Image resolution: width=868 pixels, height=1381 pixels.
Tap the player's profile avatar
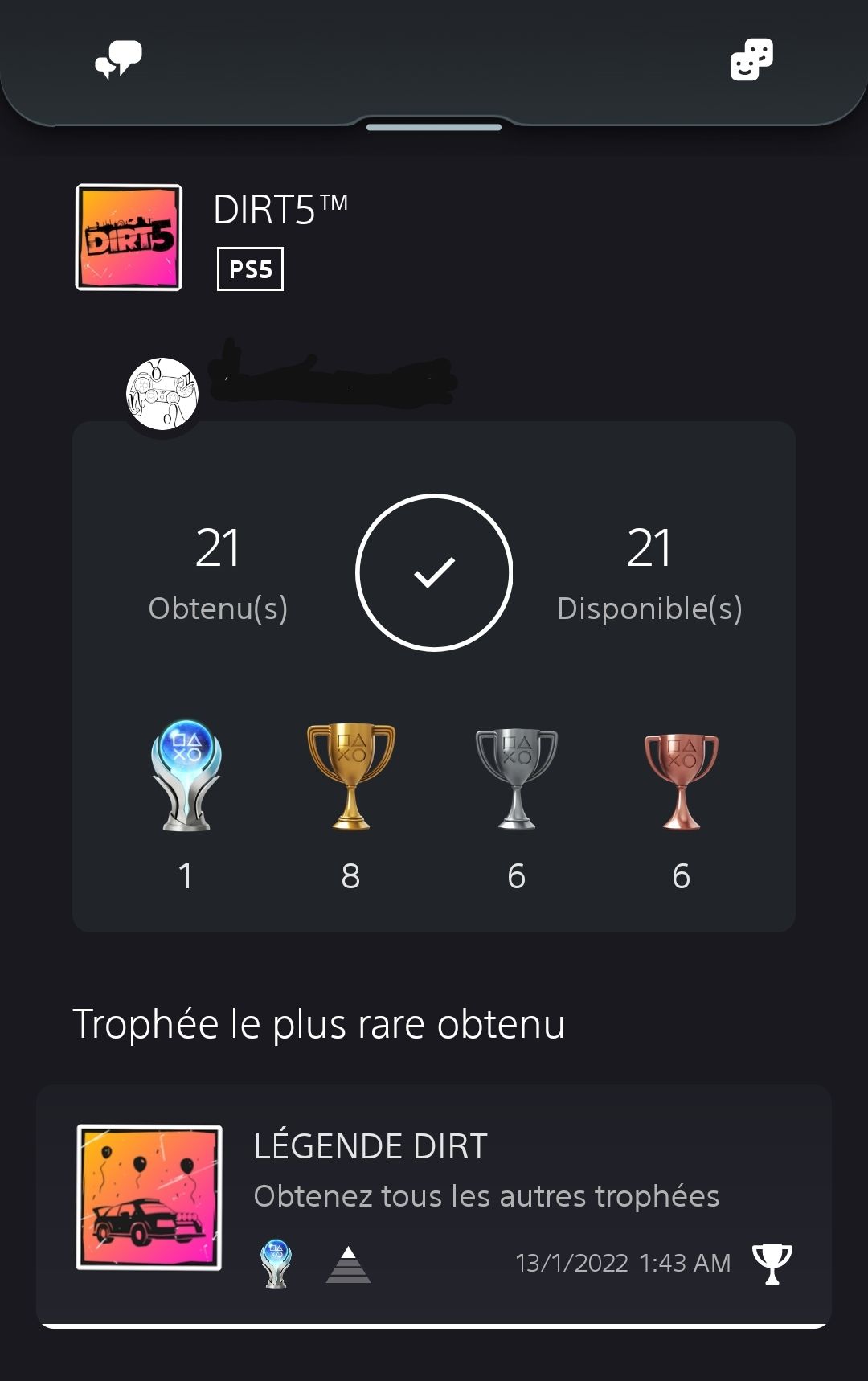click(x=162, y=394)
